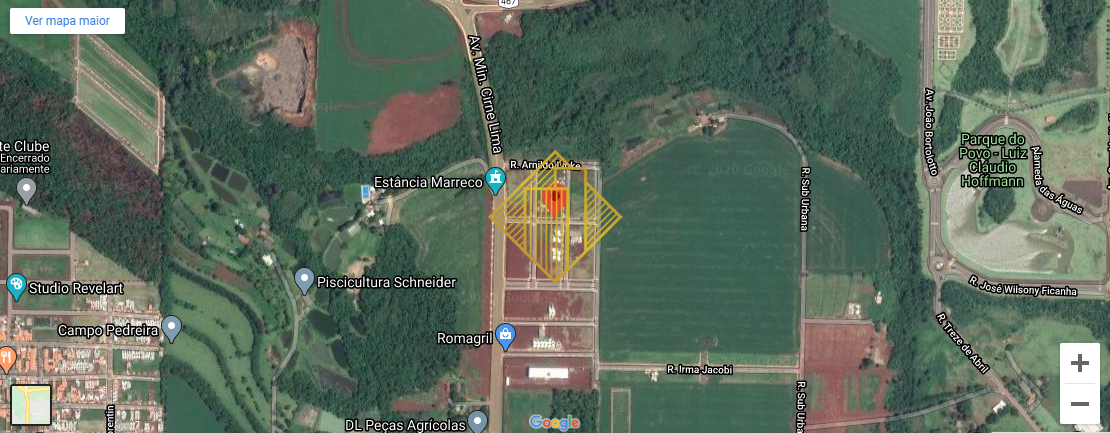Image resolution: width=1110 pixels, height=433 pixels.
Task: Switch map layer via the map thumbnail
Action: tap(30, 404)
